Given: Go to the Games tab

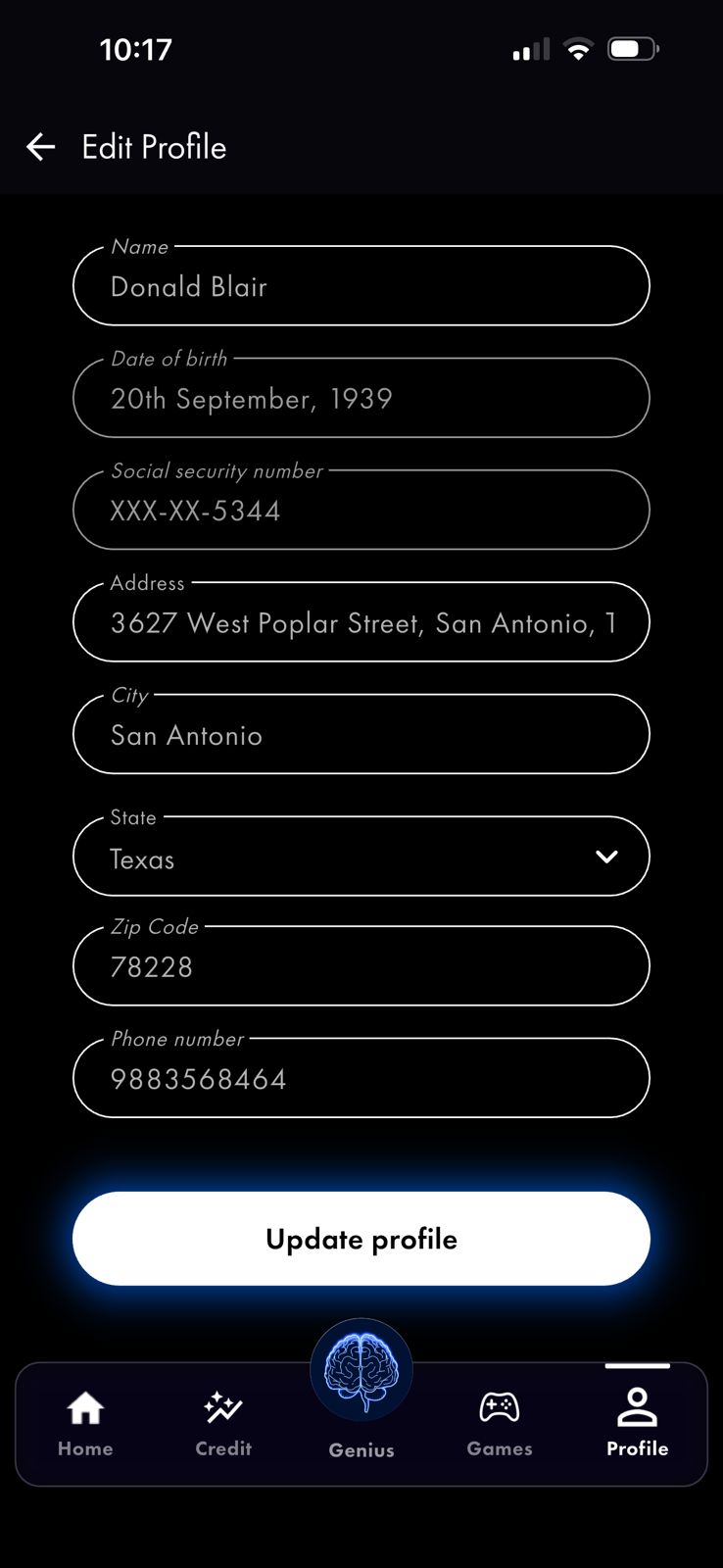Looking at the screenshot, I should 500,1423.
